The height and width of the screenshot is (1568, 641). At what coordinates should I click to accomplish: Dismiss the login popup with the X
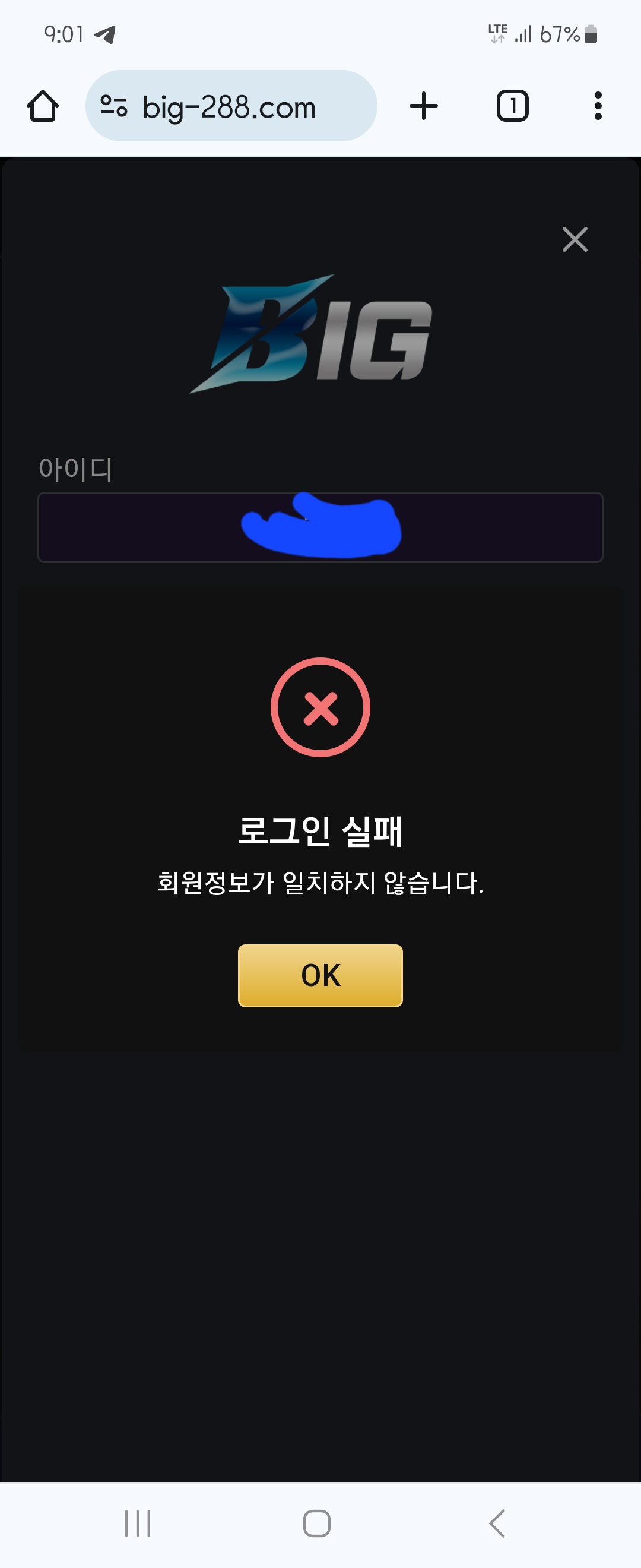[x=574, y=239]
